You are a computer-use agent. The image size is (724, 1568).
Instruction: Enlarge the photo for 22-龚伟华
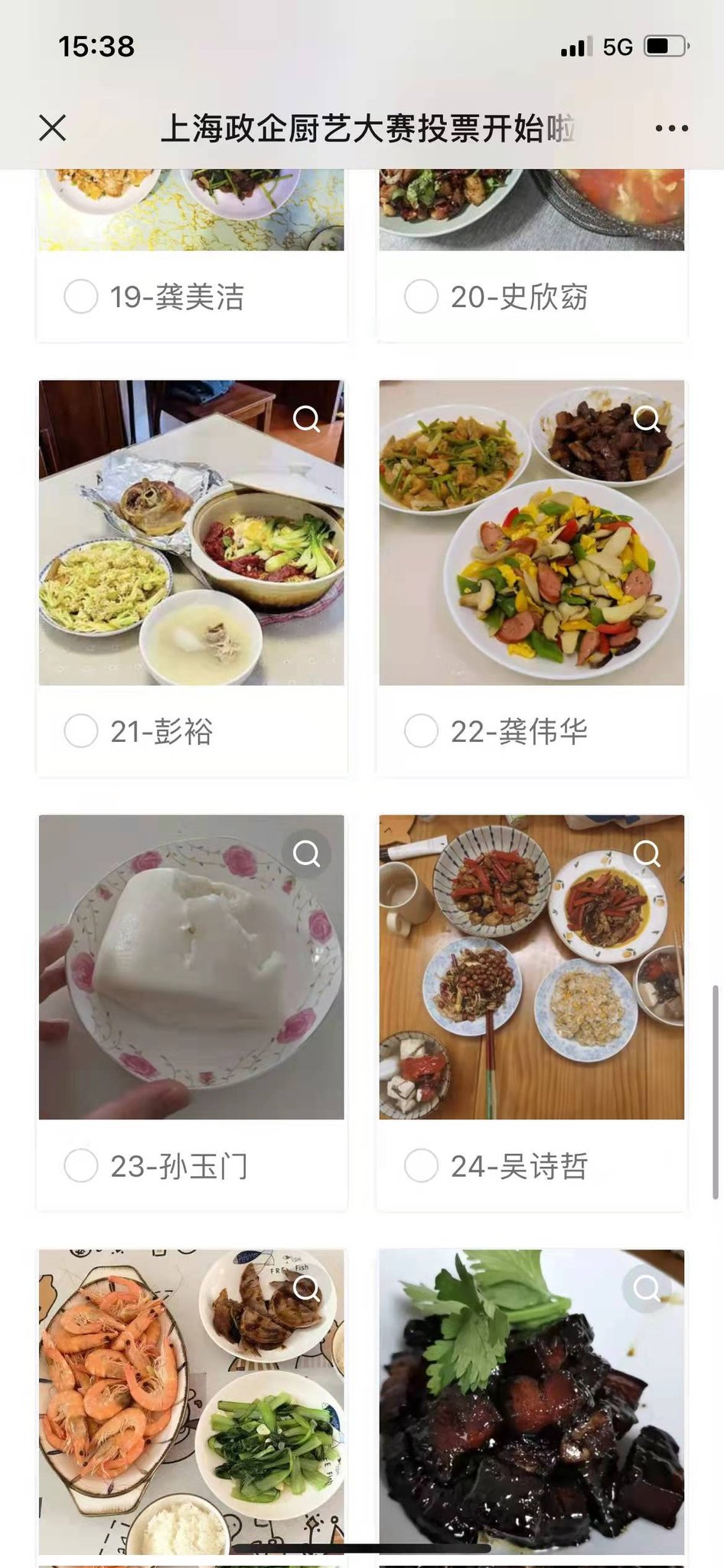(x=647, y=419)
